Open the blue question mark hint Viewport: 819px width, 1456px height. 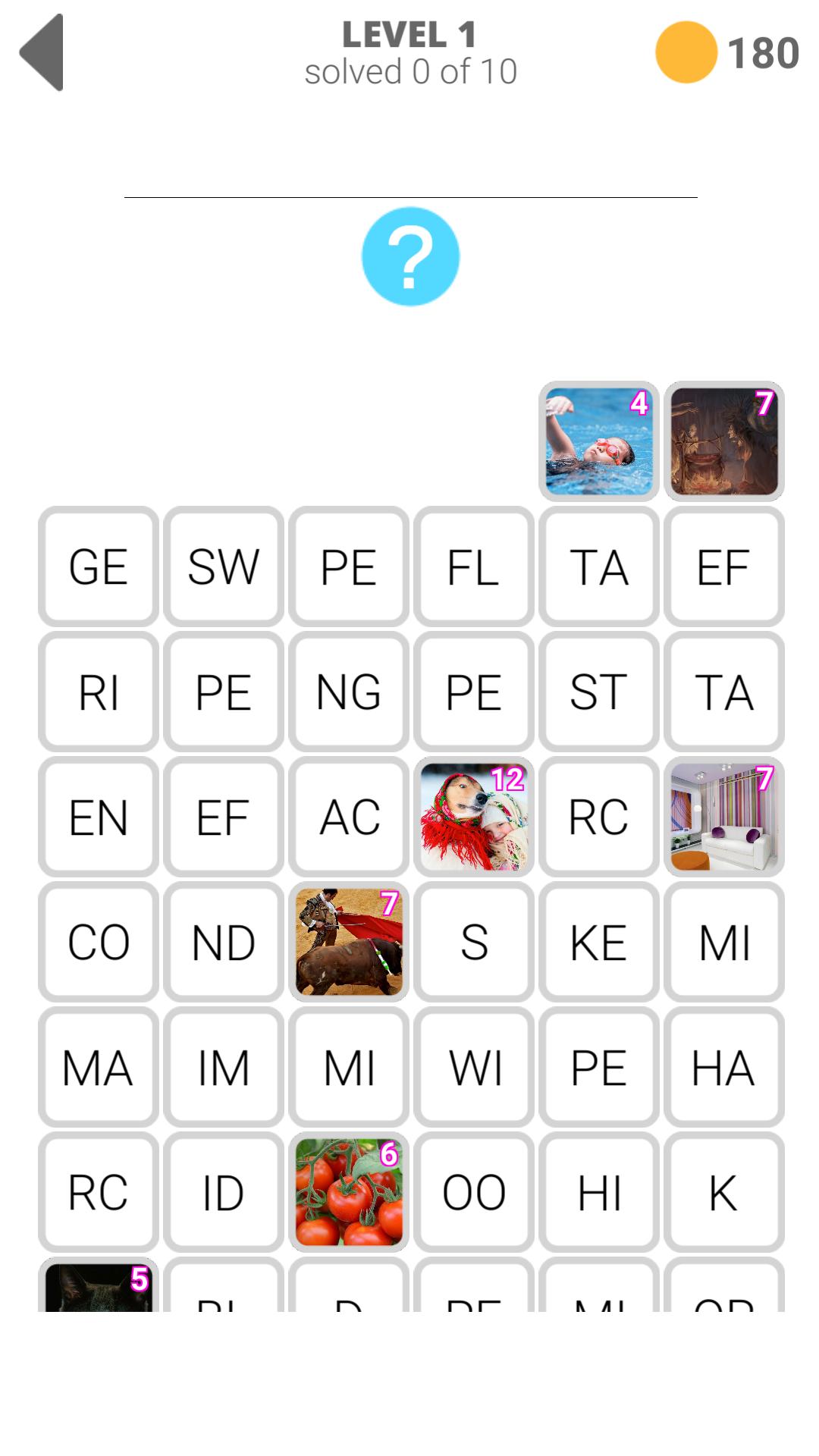[x=410, y=256]
